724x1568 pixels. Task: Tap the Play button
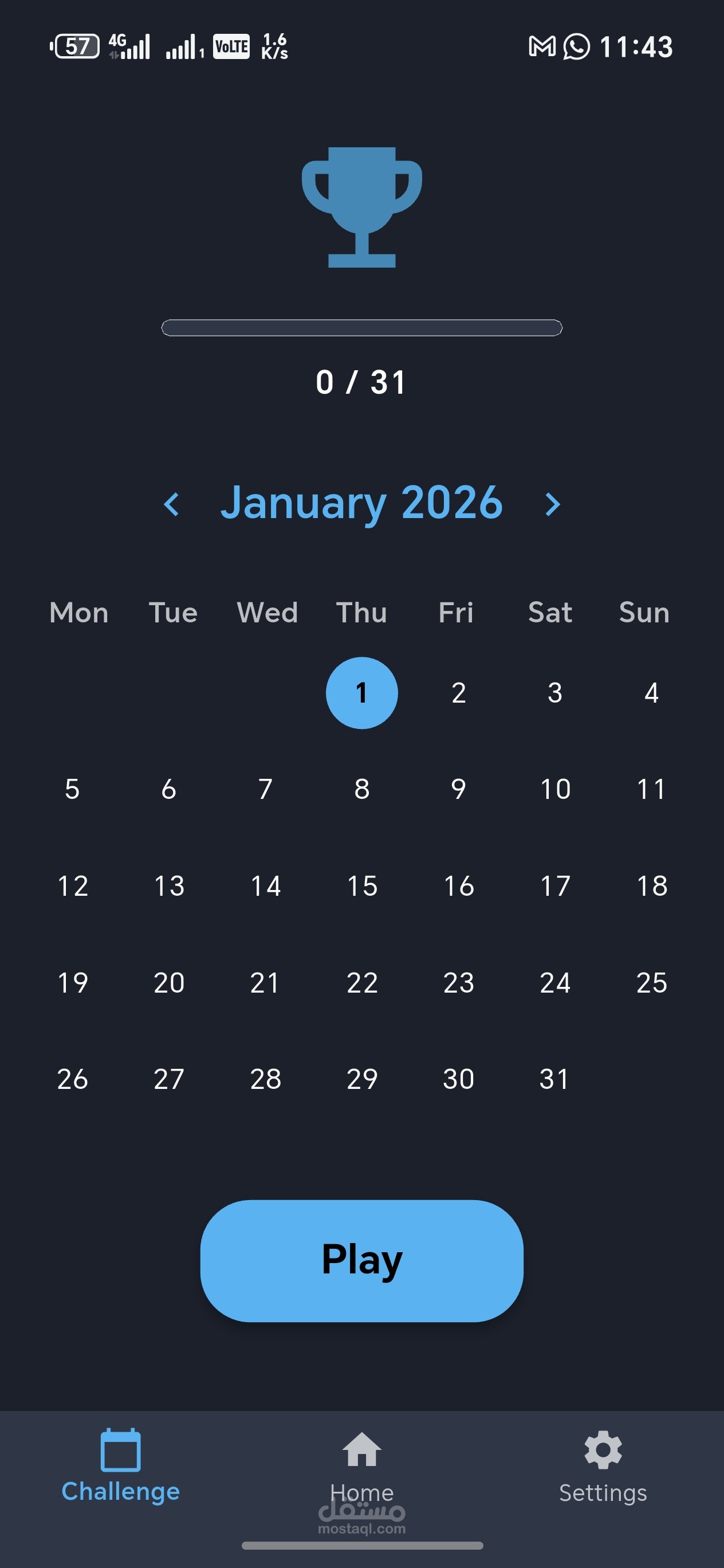pos(362,1260)
